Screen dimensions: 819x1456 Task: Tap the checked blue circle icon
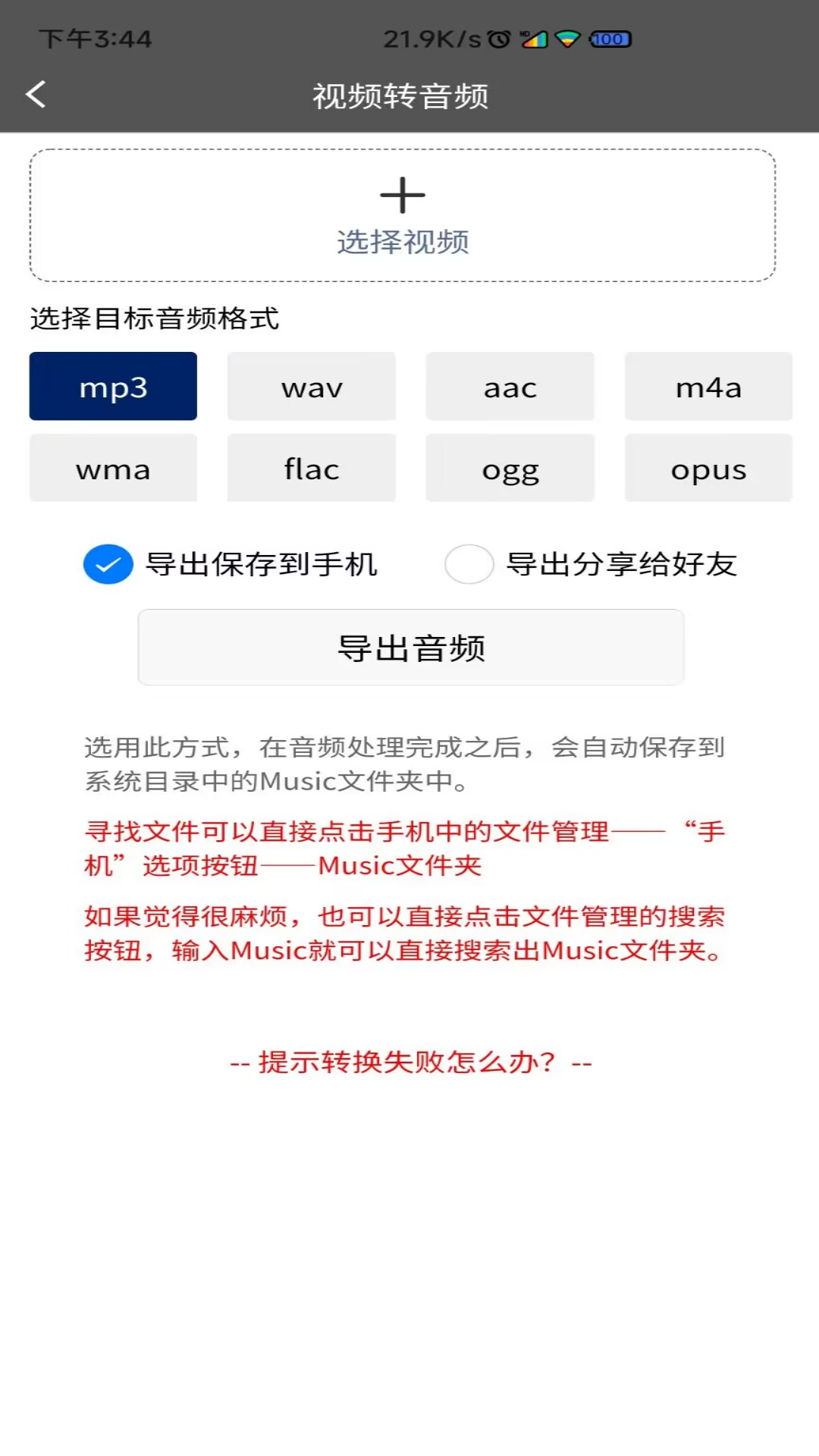[x=108, y=564]
